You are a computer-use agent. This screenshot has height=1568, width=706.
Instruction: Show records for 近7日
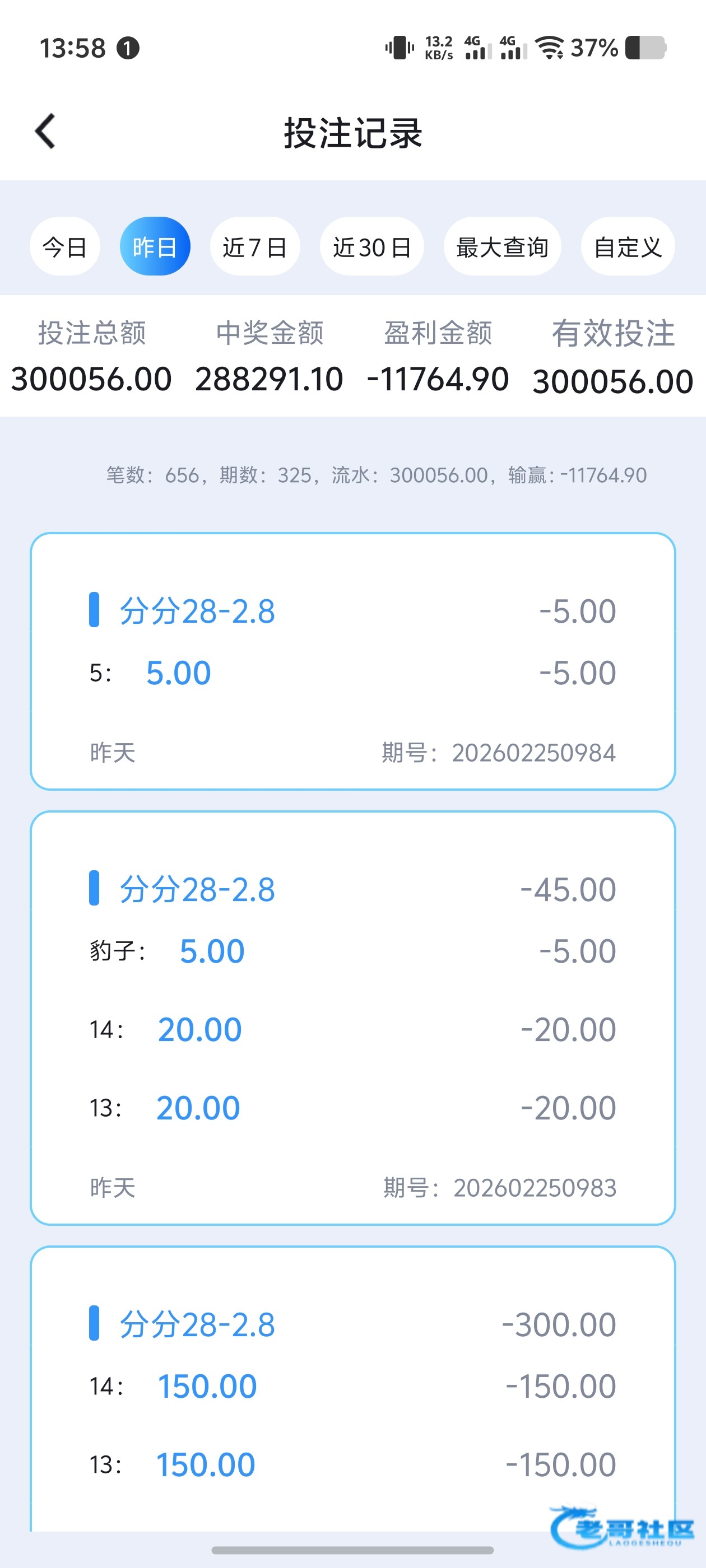coord(254,246)
